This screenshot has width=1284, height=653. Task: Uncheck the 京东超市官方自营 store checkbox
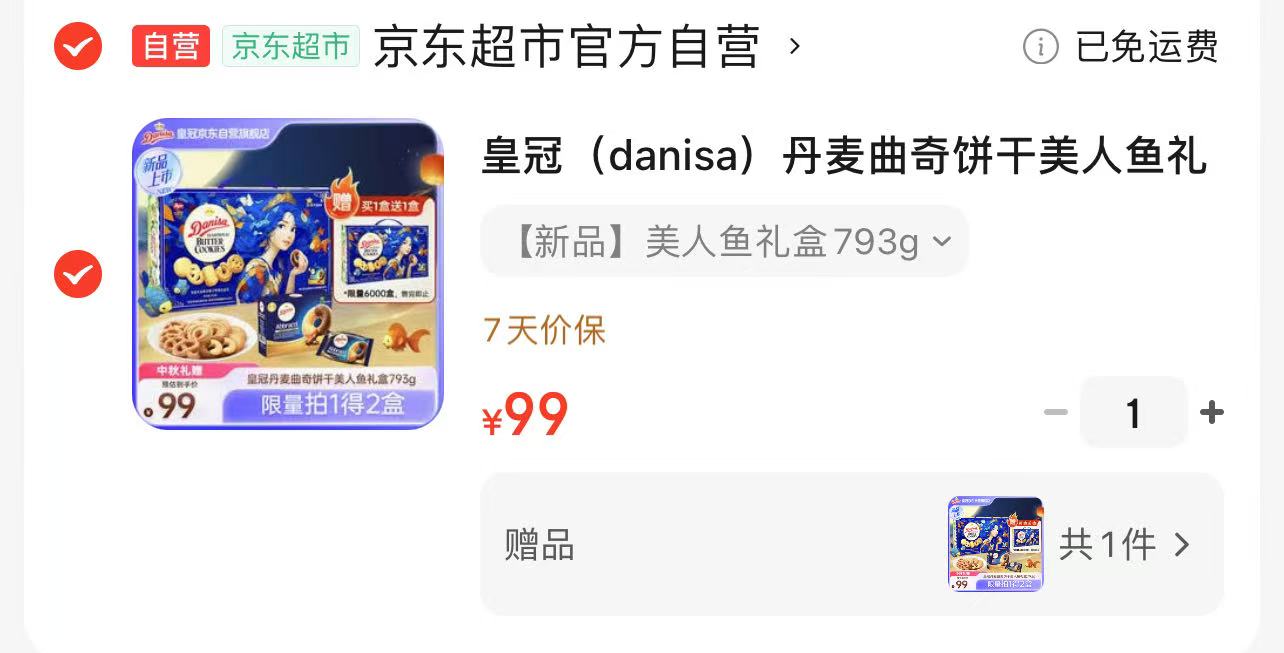tap(78, 46)
